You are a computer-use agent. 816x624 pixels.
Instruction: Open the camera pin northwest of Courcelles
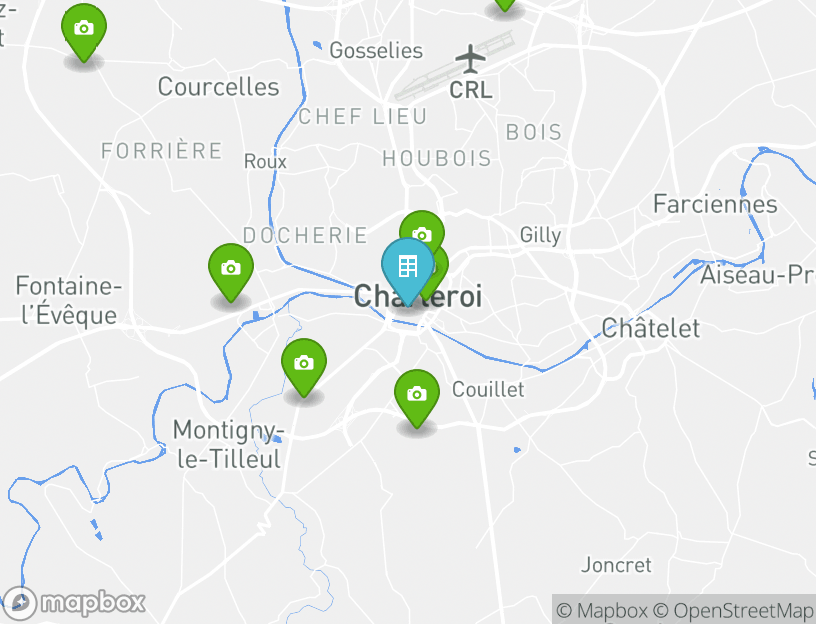[84, 30]
